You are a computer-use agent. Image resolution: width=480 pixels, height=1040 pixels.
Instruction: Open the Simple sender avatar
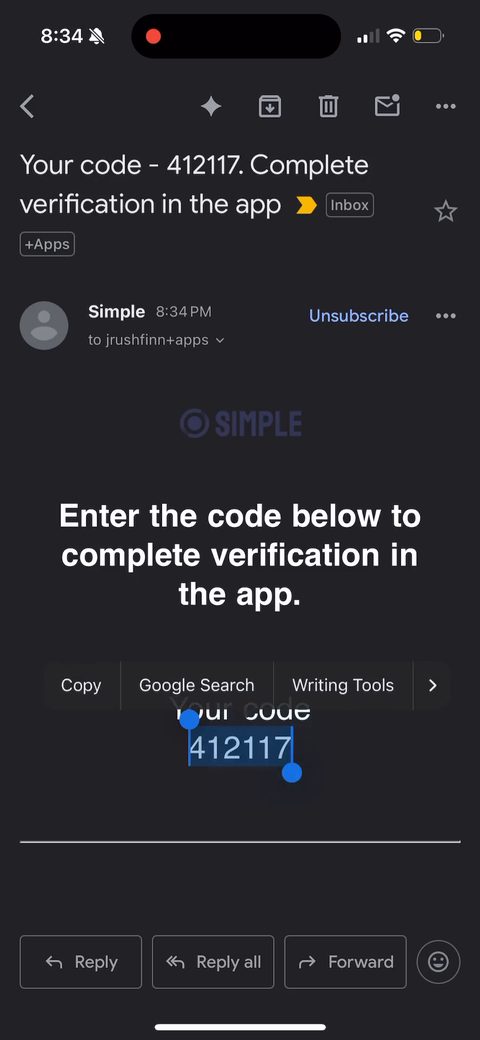tap(44, 326)
